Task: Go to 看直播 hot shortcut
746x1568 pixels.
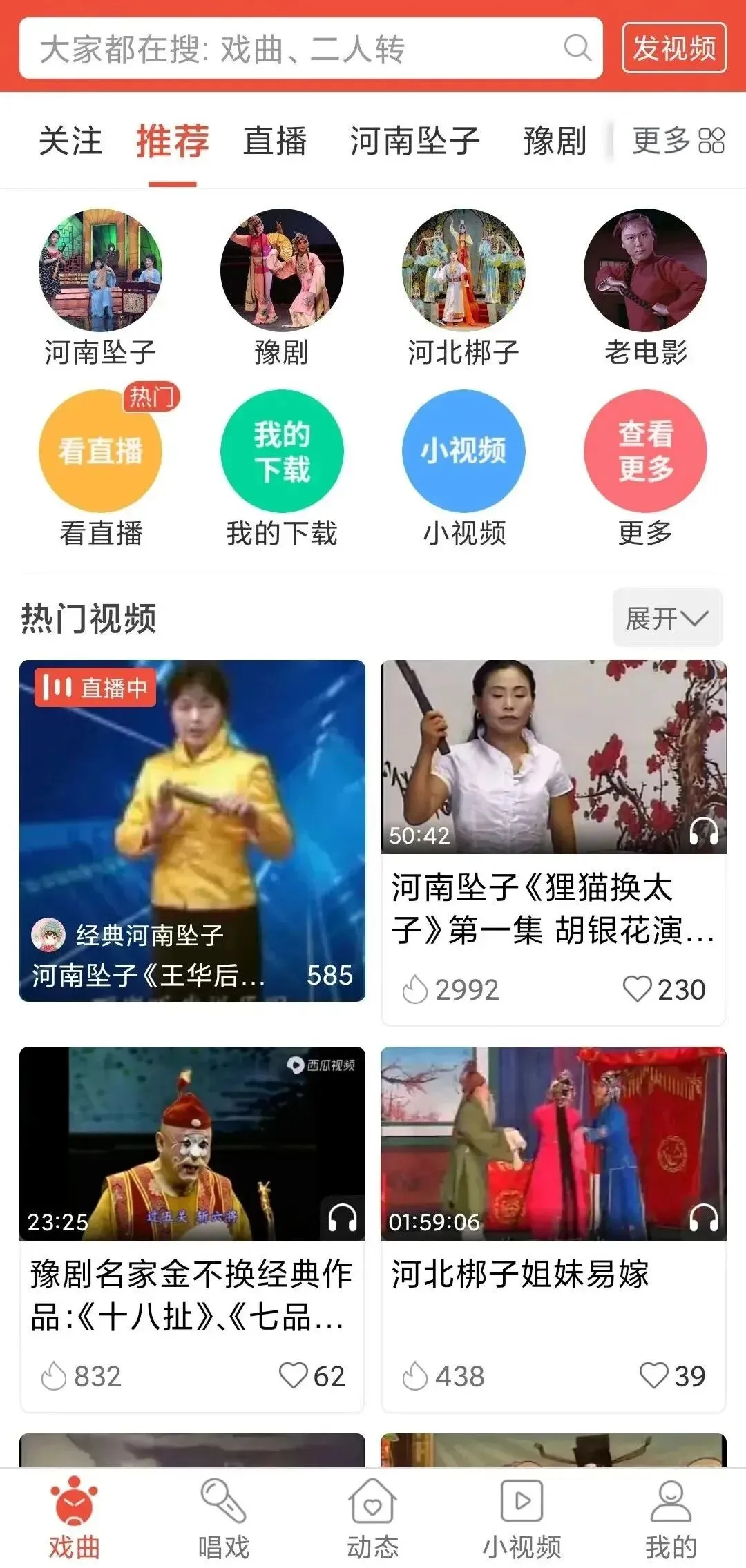Action: [100, 452]
